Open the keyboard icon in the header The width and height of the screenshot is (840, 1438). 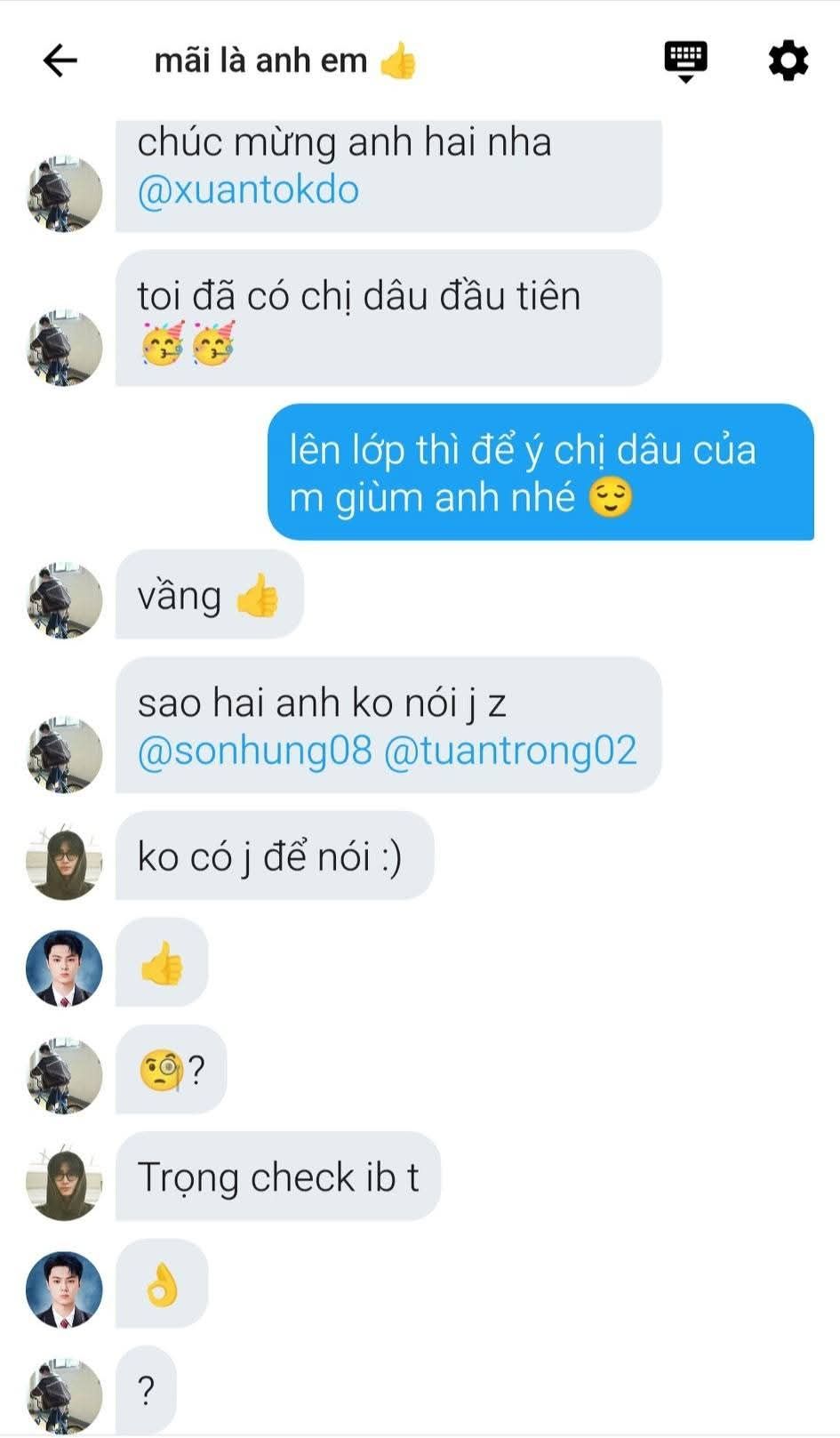tap(685, 60)
